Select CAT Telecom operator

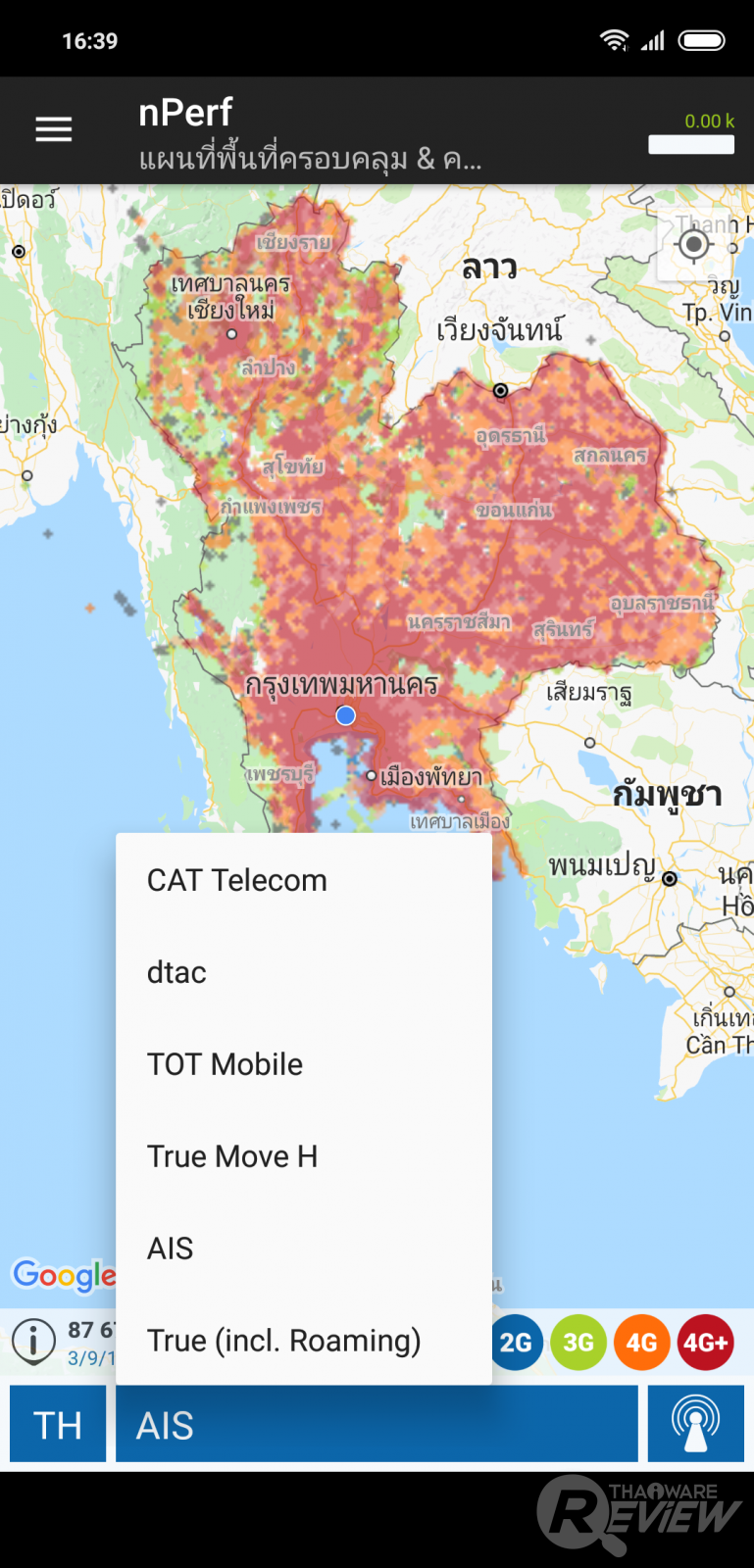click(237, 880)
